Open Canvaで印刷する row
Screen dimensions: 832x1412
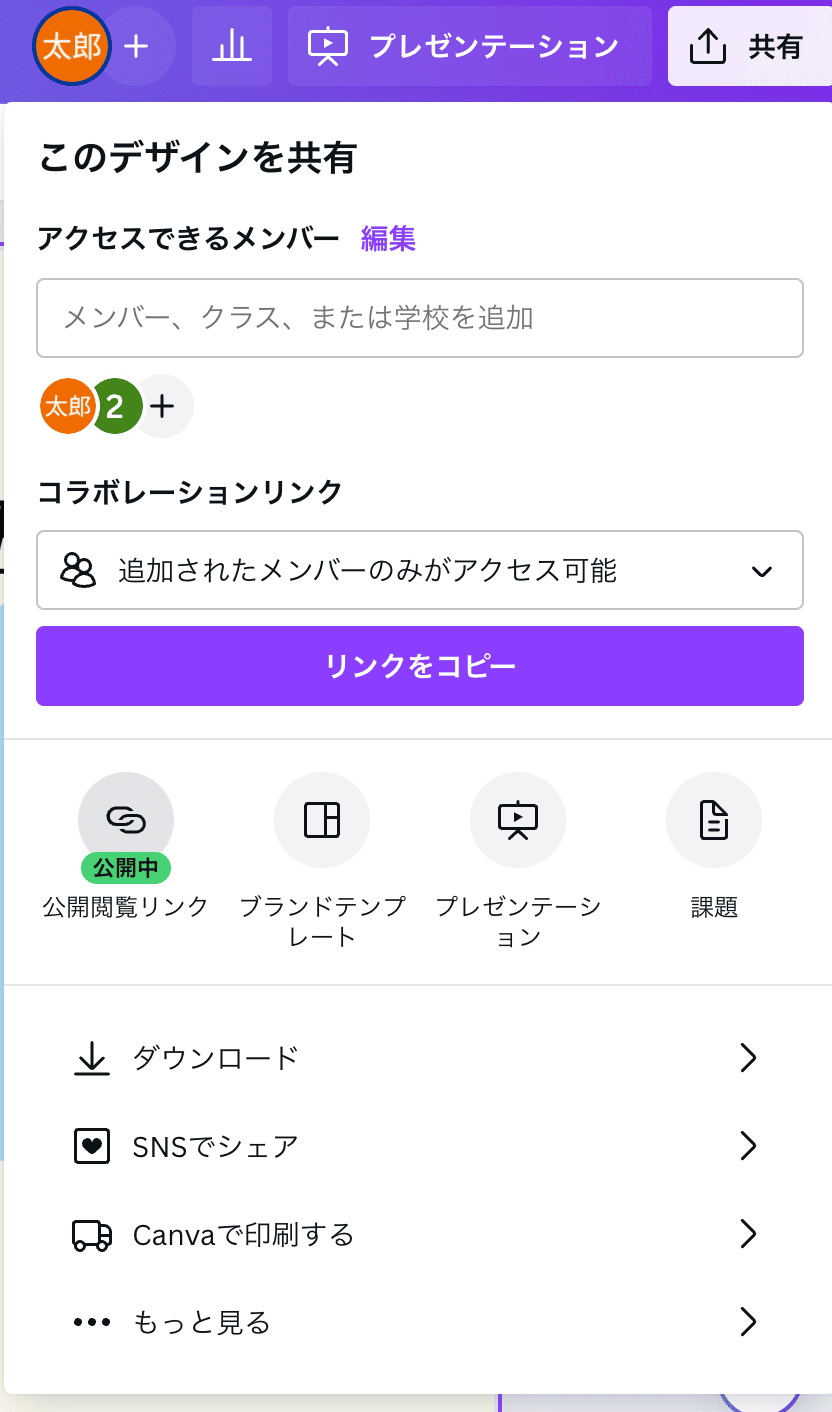point(418,1235)
